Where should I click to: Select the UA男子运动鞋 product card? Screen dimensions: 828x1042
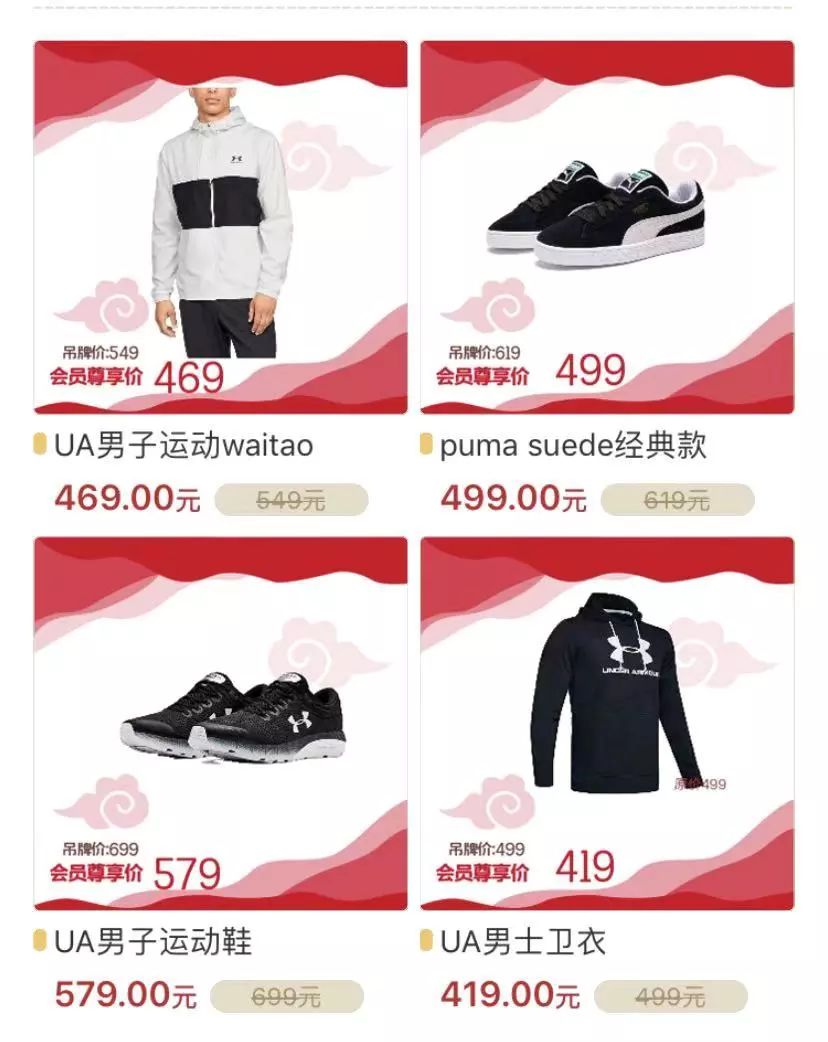220,723
